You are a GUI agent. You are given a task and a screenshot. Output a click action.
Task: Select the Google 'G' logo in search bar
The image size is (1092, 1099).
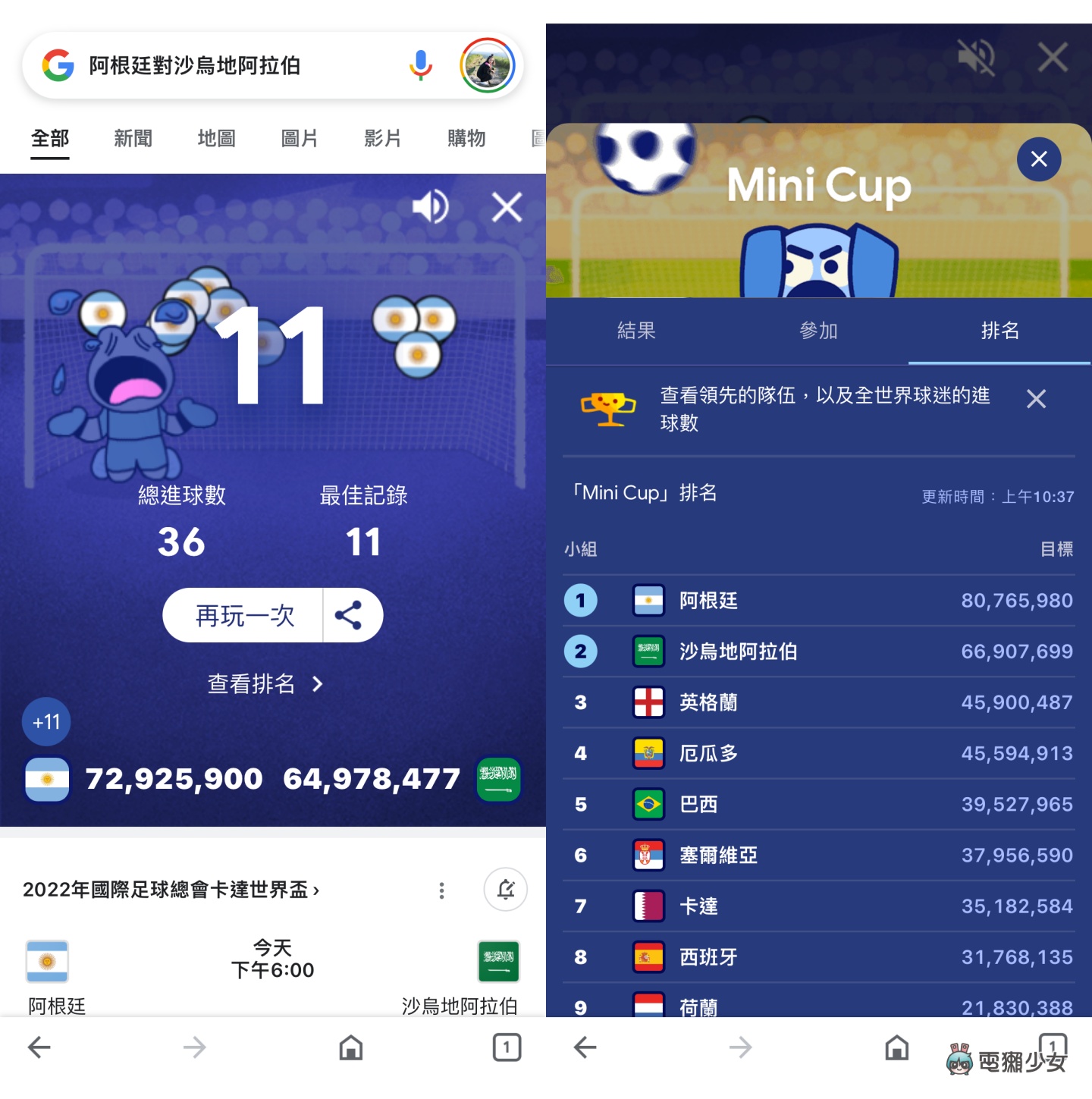[x=59, y=66]
